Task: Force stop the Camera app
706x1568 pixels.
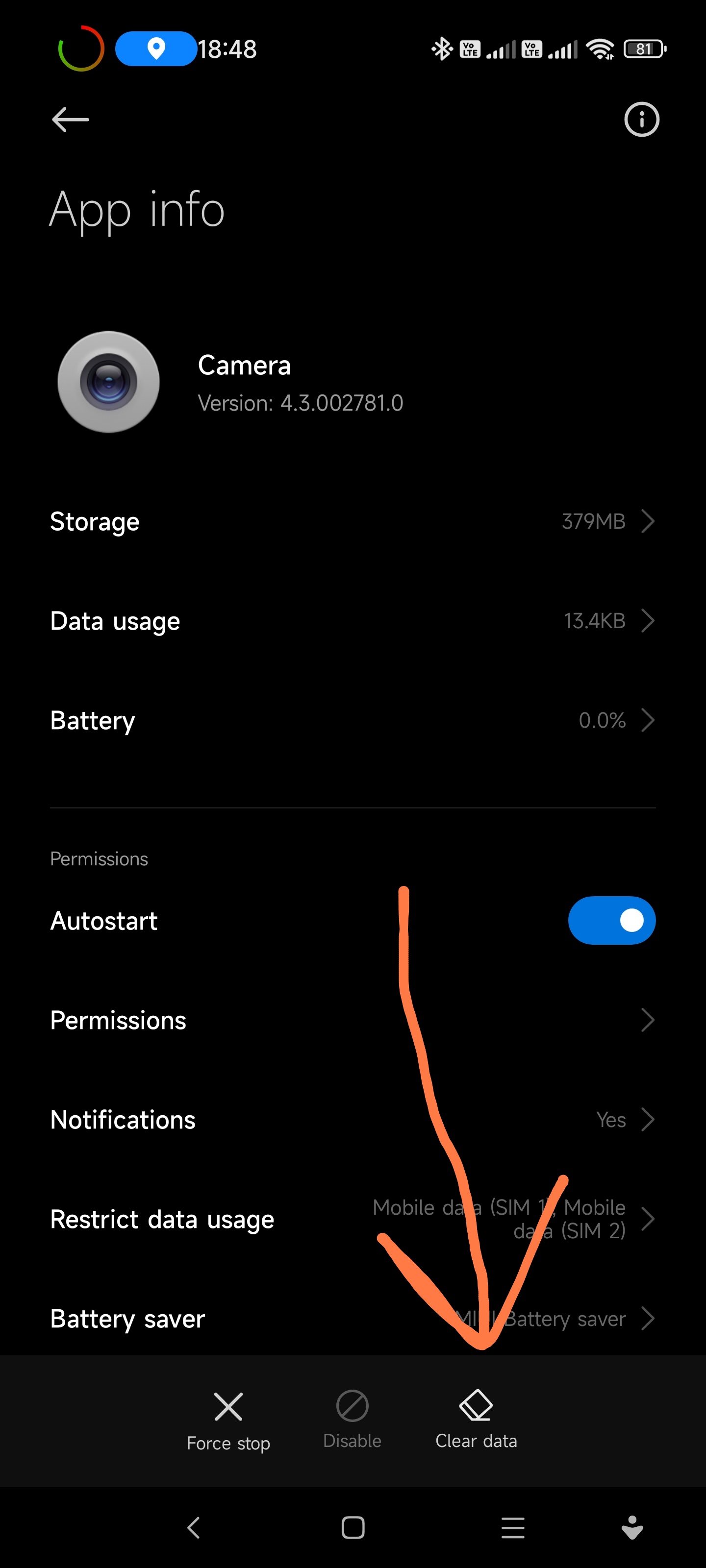Action: coord(228,1422)
